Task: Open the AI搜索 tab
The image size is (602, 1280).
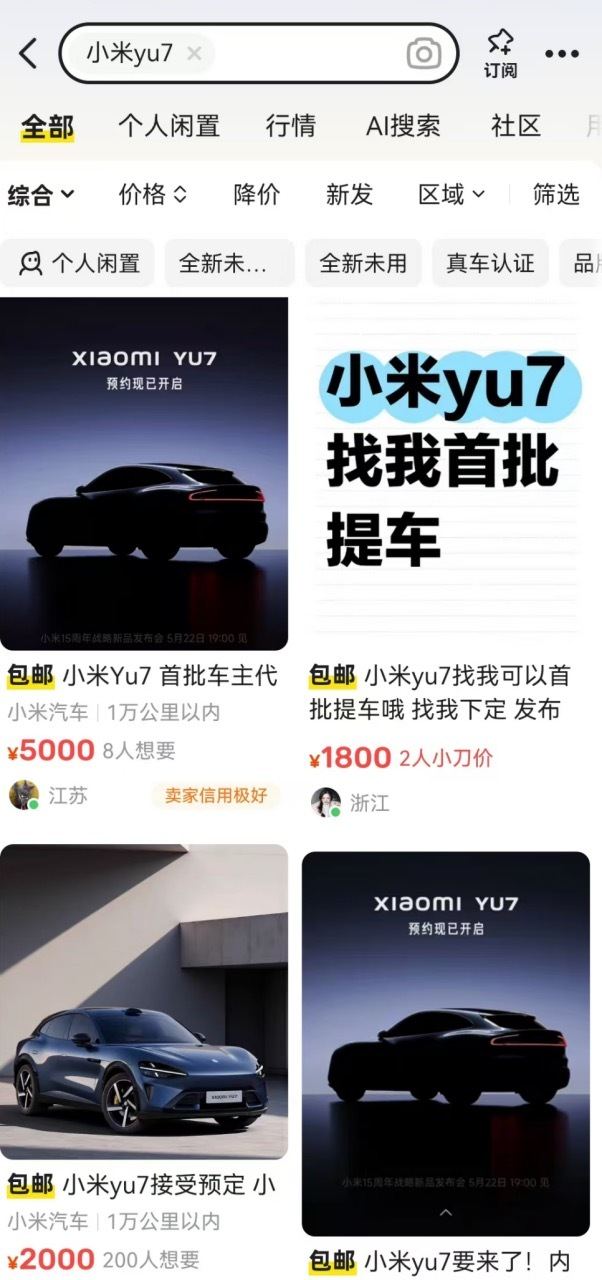Action: tap(403, 126)
